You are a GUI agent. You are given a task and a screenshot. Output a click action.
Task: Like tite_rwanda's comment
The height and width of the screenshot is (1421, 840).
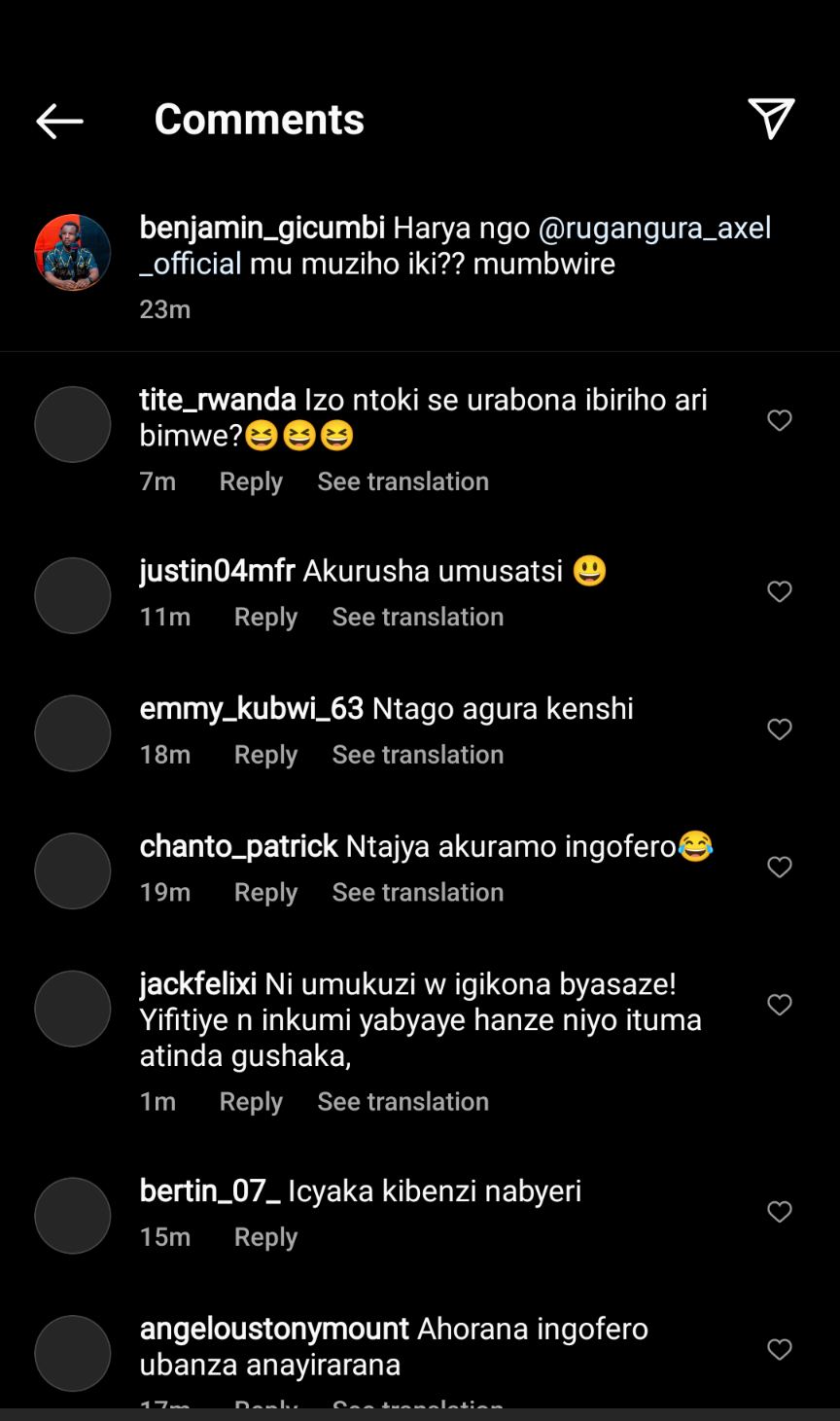780,420
